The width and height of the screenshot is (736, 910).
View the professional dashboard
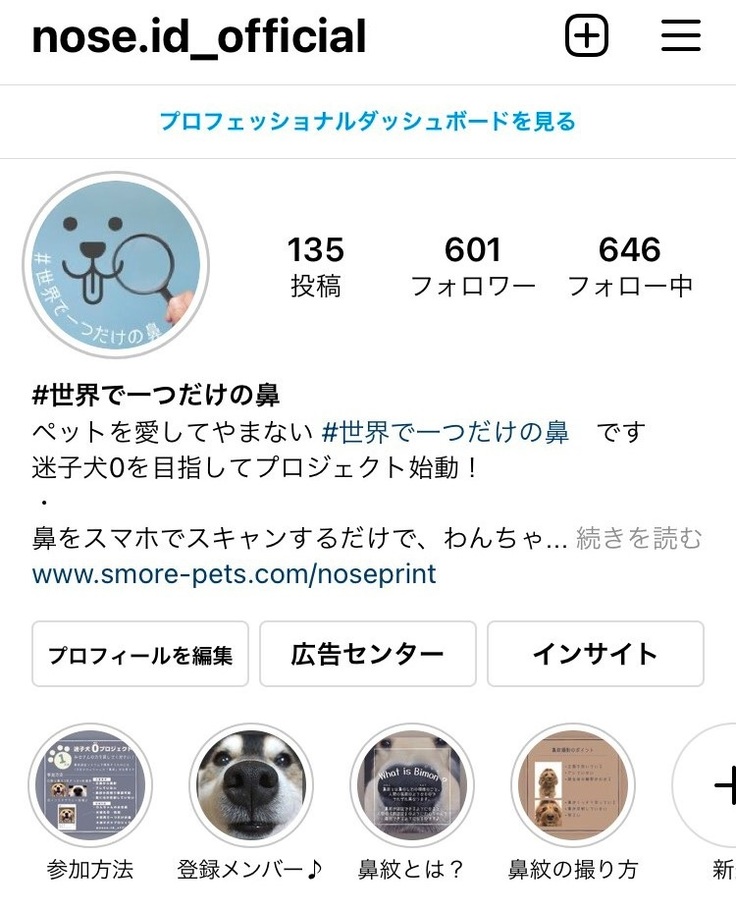point(368,122)
